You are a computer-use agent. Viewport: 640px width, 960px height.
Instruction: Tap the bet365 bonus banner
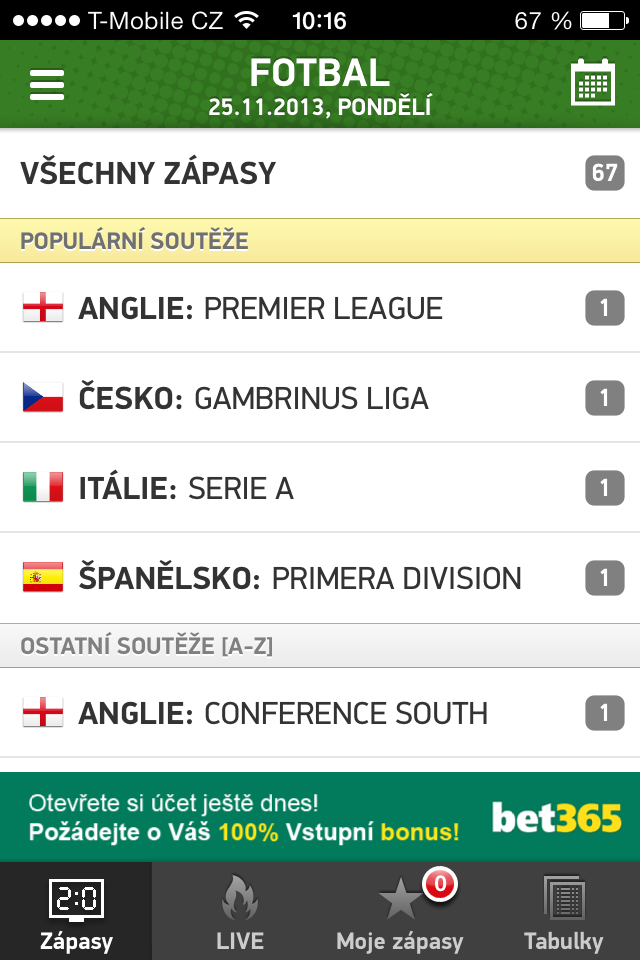(320, 817)
